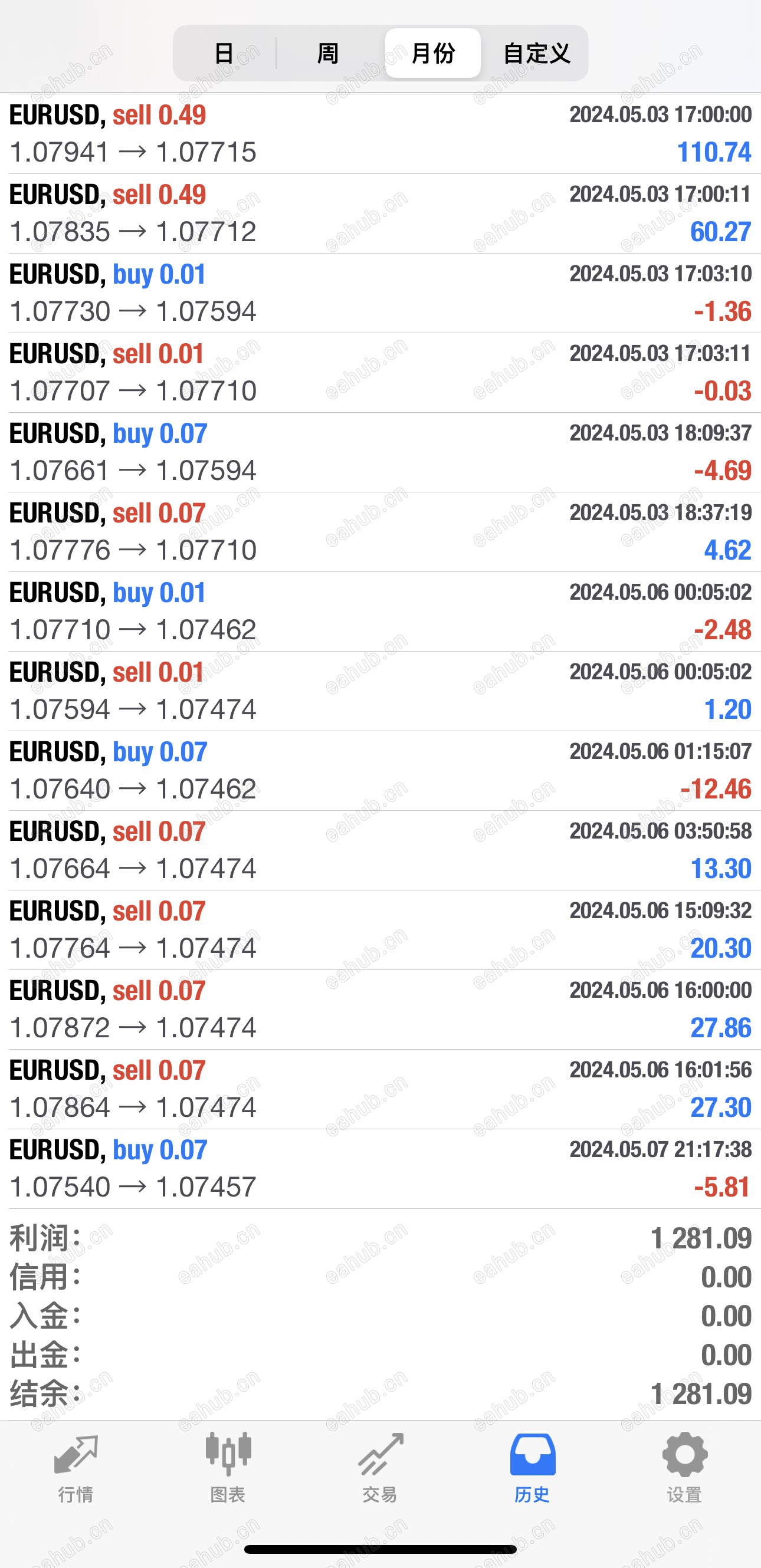Expand the sell 0.01 trade with profit 1.20
The height and width of the screenshot is (1568, 761).
[x=380, y=692]
